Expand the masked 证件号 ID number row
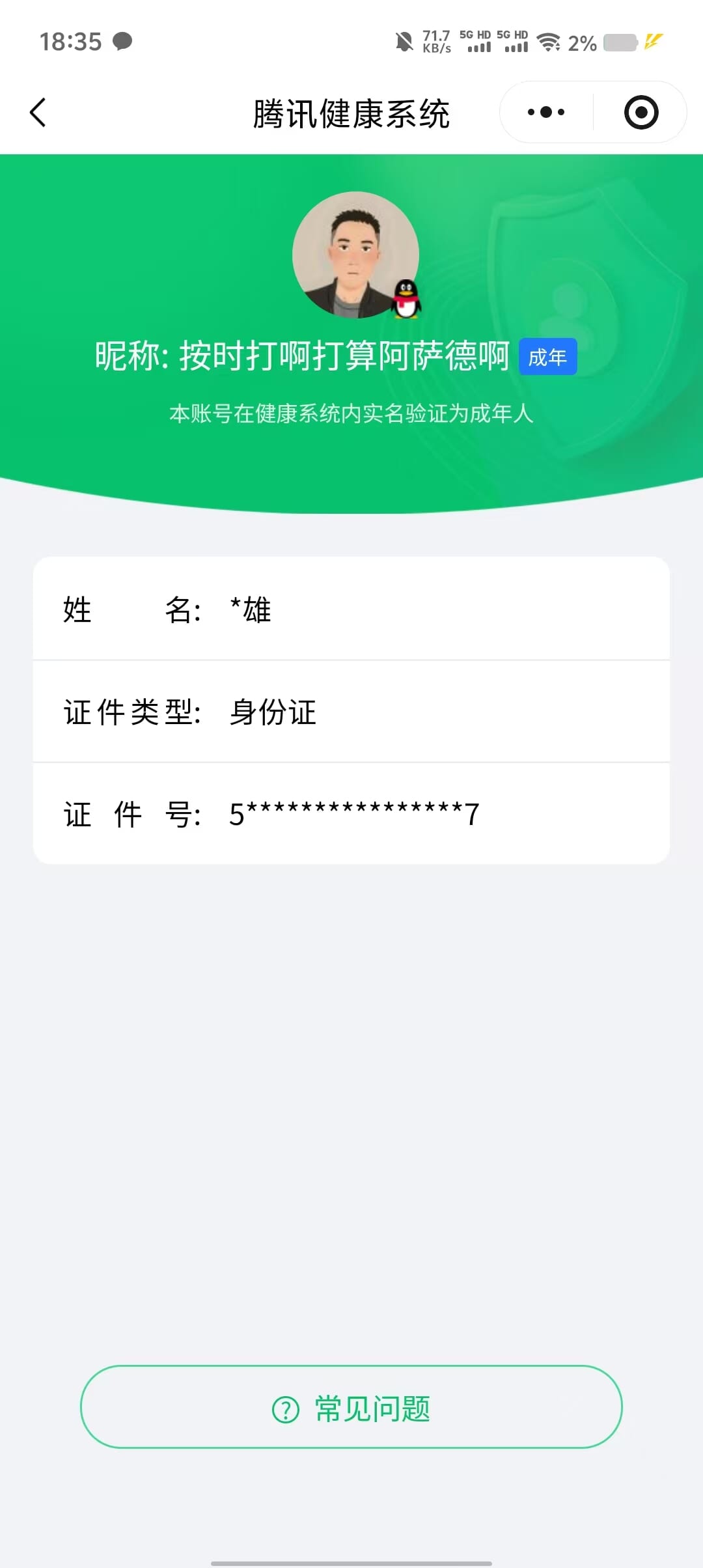The height and width of the screenshot is (1568, 703). coord(351,813)
